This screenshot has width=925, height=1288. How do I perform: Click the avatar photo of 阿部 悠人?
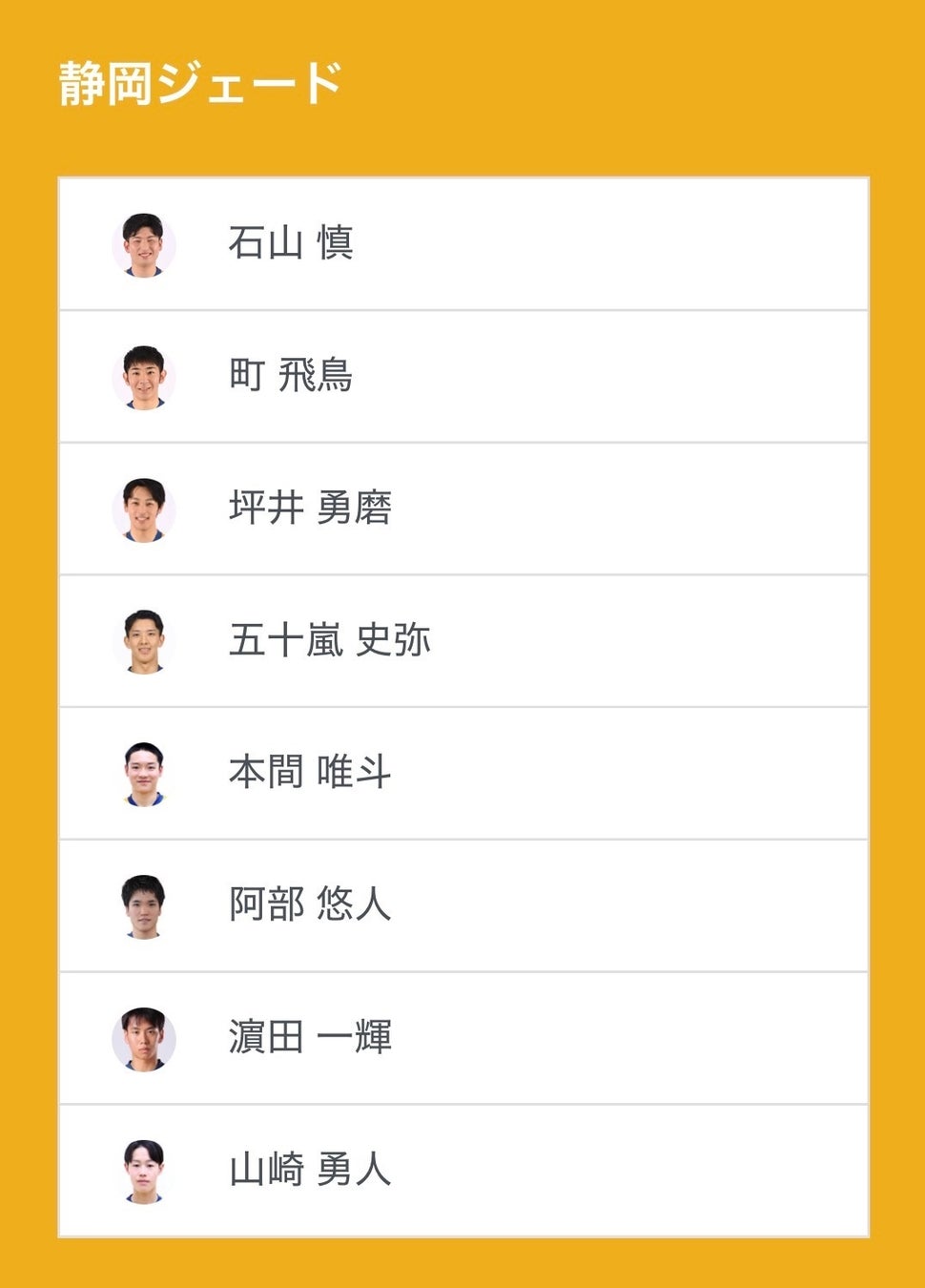(145, 906)
